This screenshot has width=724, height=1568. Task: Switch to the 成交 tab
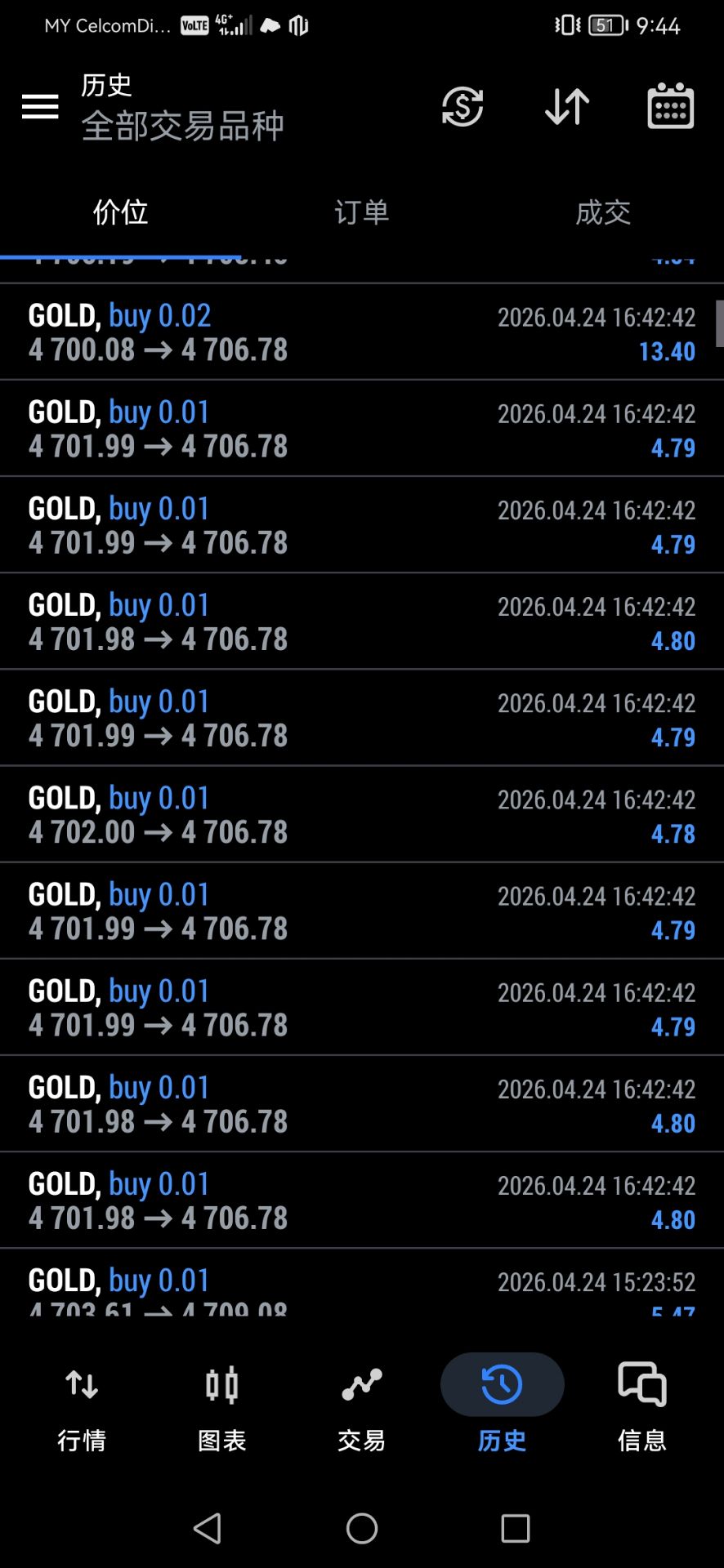coord(603,212)
